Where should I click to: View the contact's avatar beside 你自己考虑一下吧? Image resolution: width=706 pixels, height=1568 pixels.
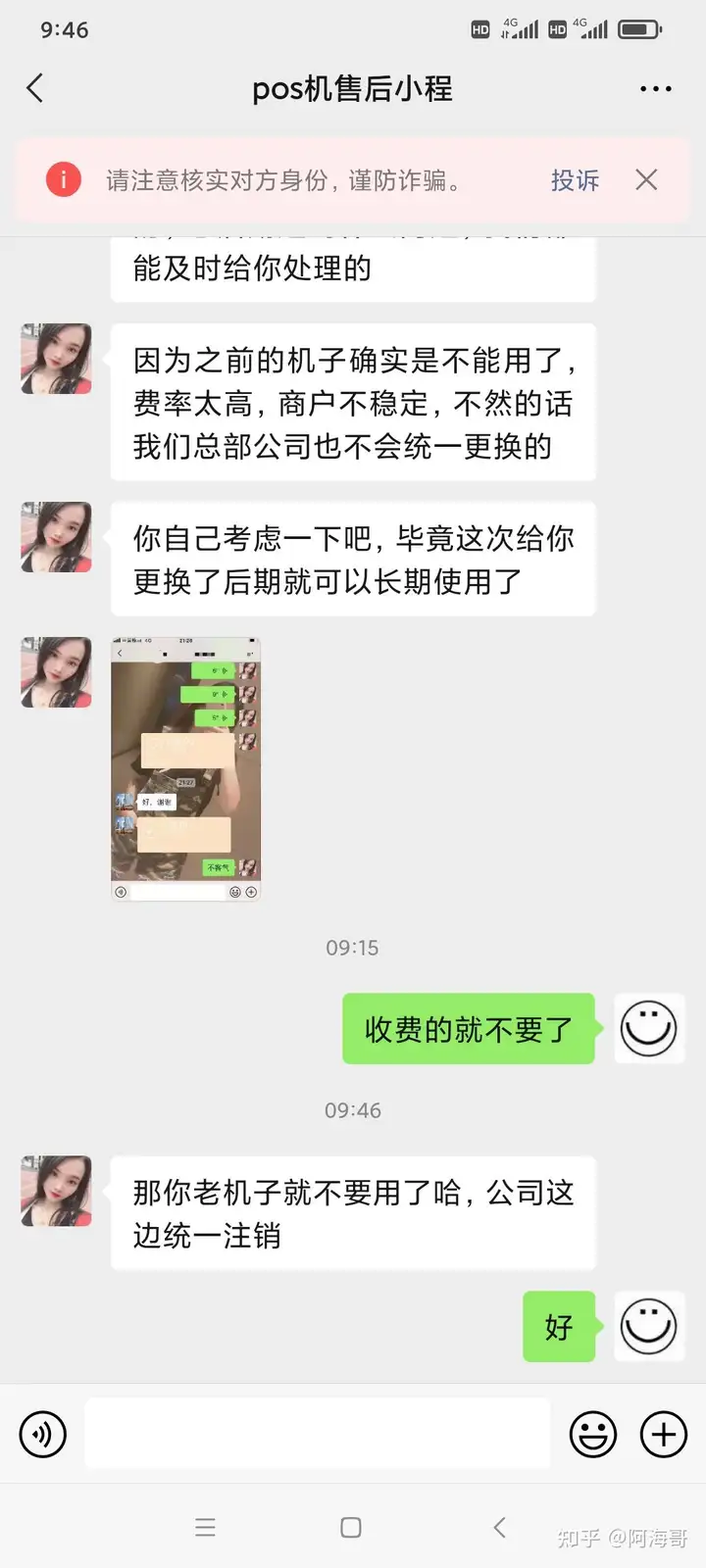[57, 537]
